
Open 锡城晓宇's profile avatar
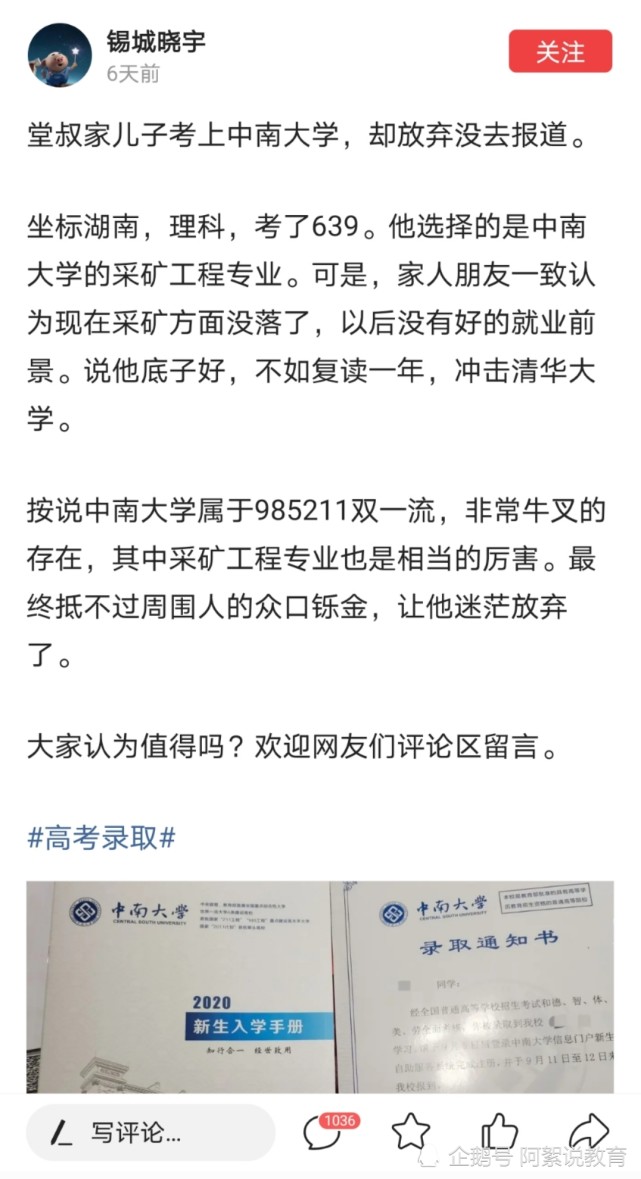tap(60, 55)
